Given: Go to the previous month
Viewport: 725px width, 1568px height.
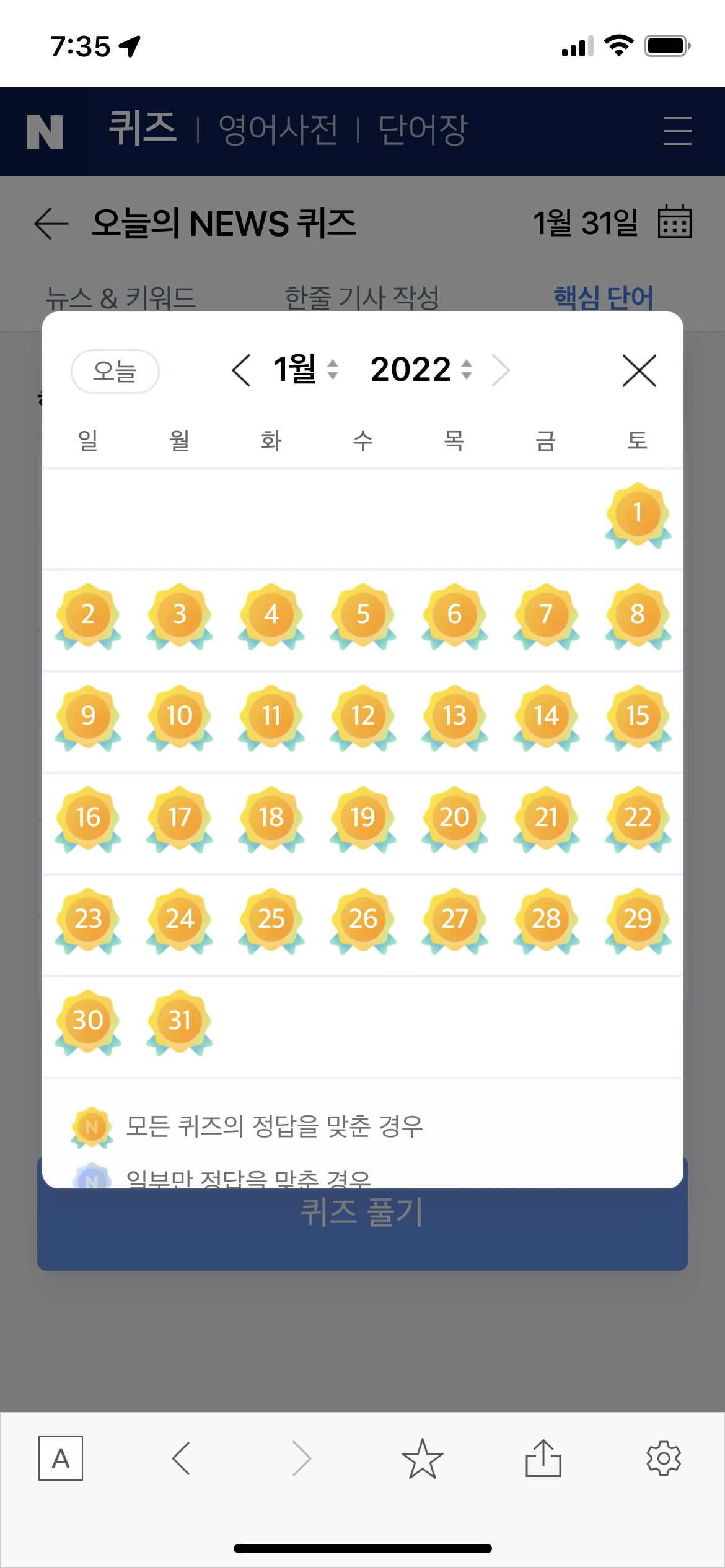Looking at the screenshot, I should pos(241,370).
